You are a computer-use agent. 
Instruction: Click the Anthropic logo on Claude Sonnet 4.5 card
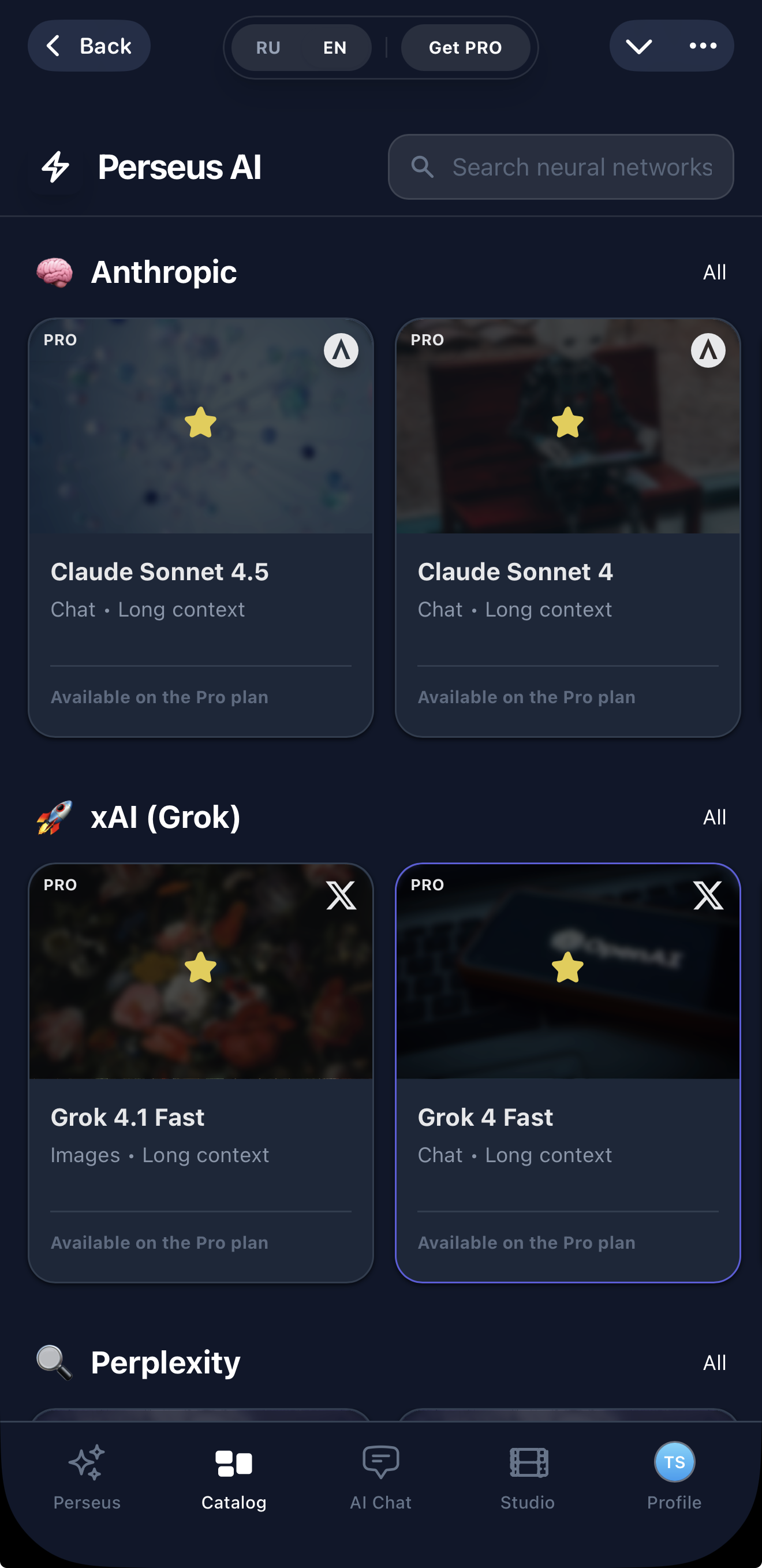tap(341, 350)
